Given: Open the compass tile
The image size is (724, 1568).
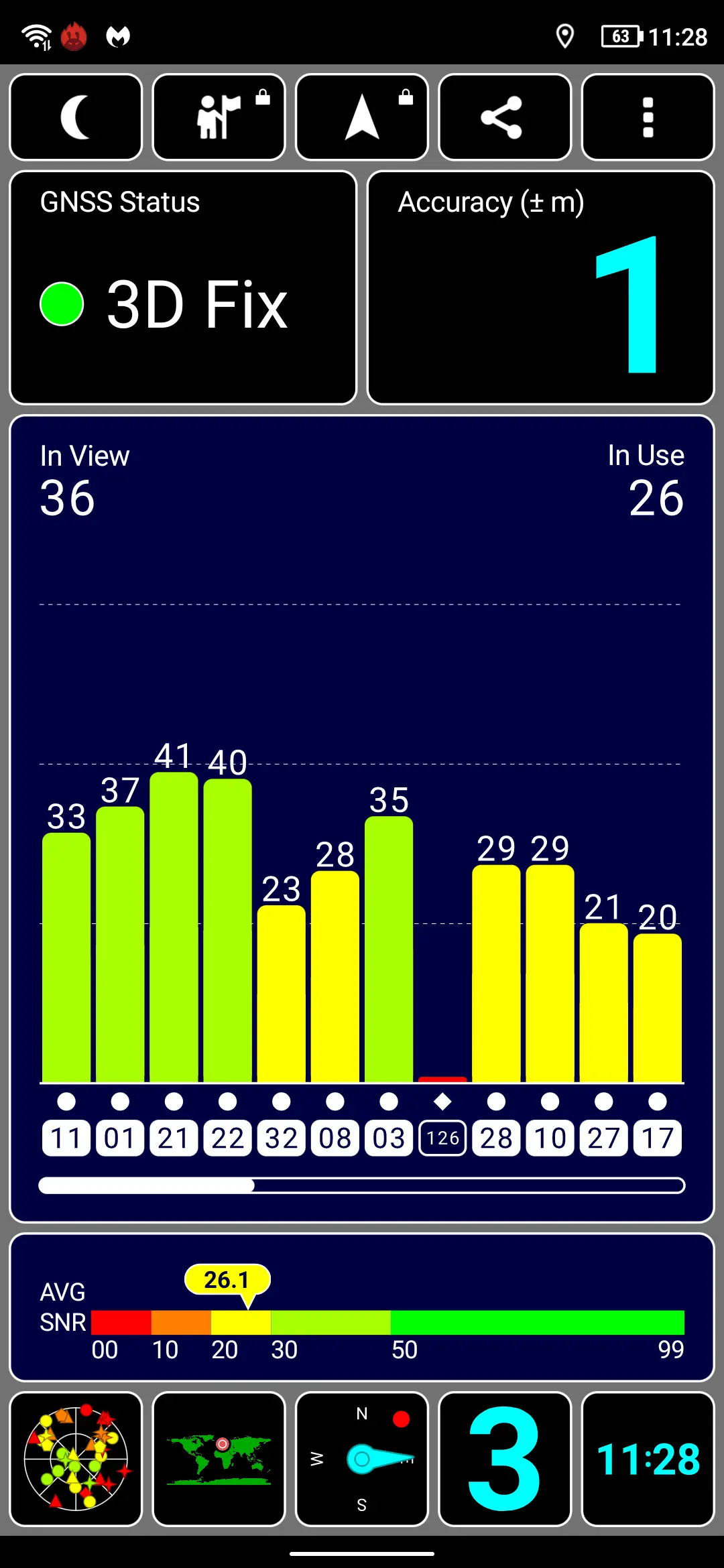Looking at the screenshot, I should coord(362,1459).
